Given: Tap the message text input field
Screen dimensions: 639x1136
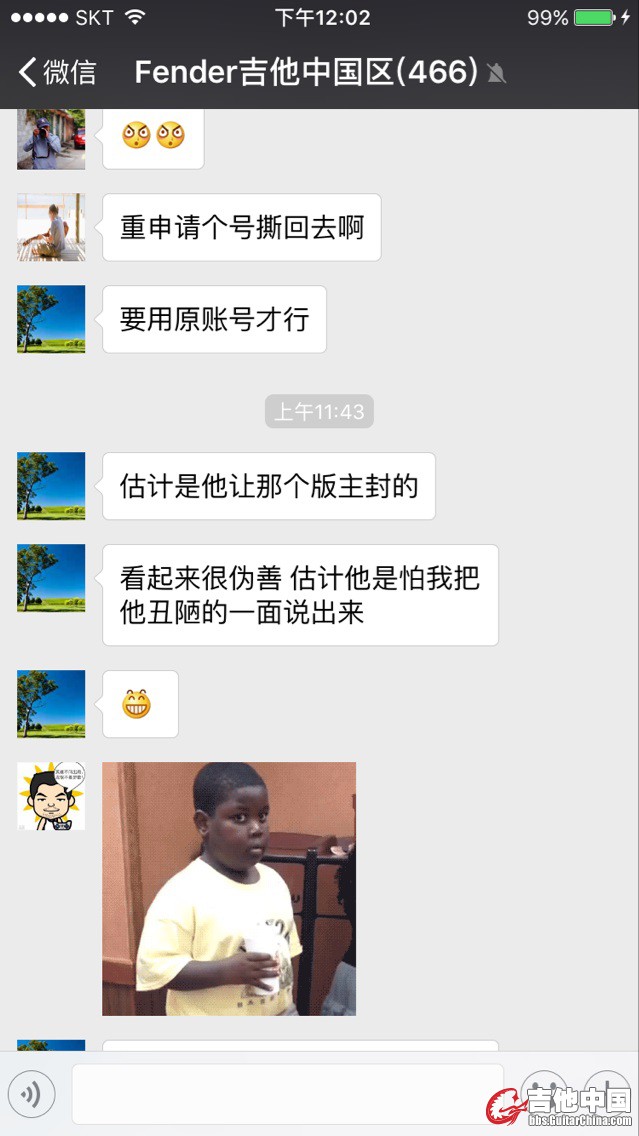Looking at the screenshot, I should [x=287, y=1094].
